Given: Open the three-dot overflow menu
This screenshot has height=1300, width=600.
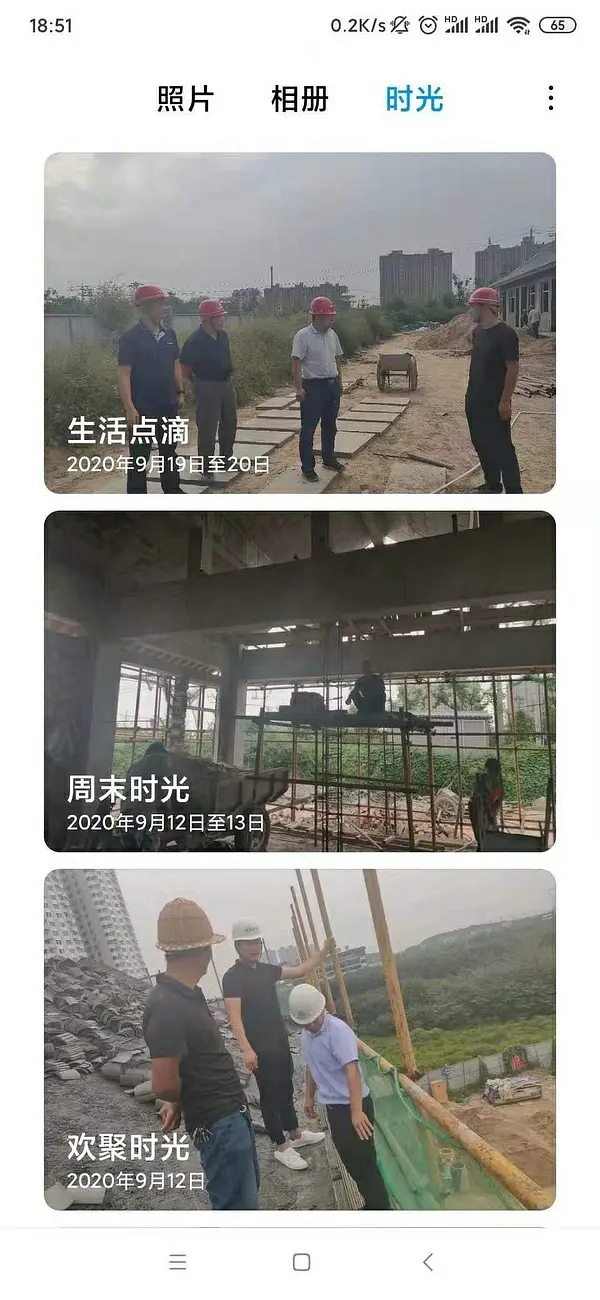Looking at the screenshot, I should [550, 98].
